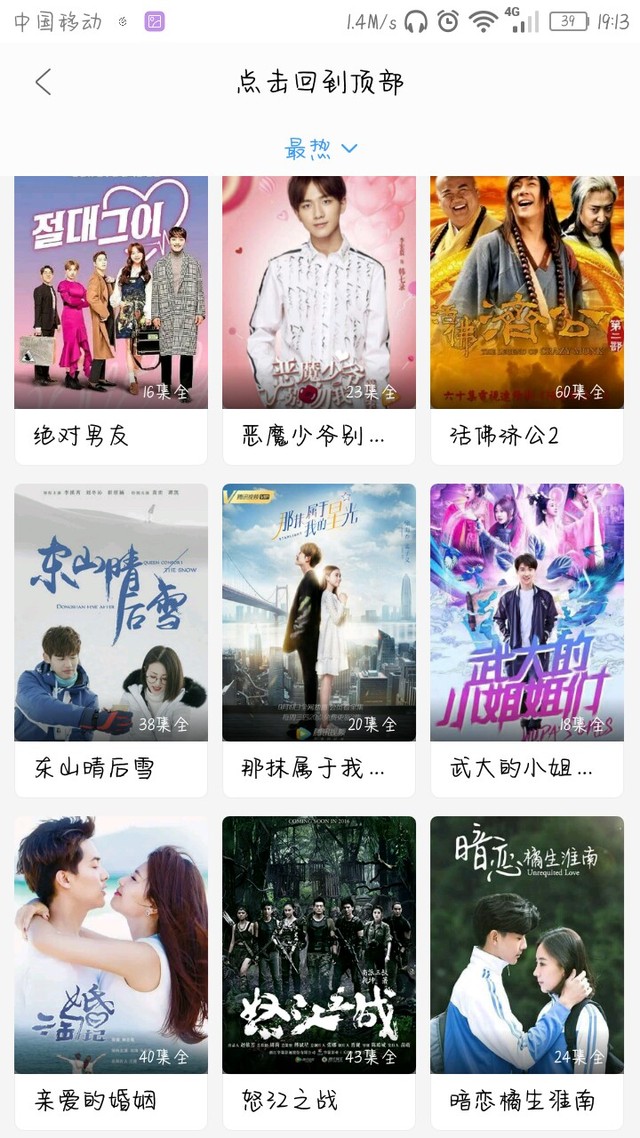The width and height of the screenshot is (640, 1138).
Task: Expand the 最热 sorting dropdown
Action: point(321,149)
